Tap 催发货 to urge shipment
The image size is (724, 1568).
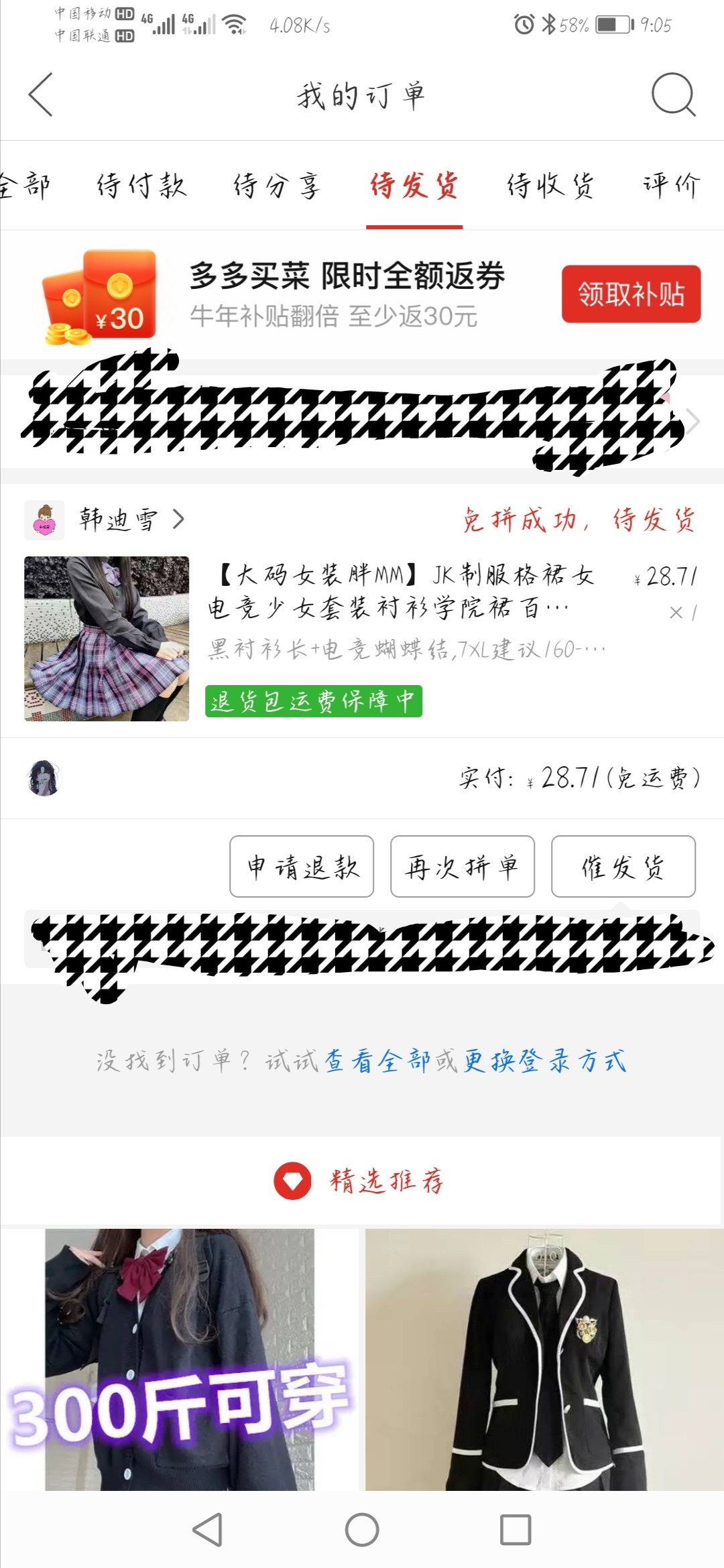pyautogui.click(x=623, y=866)
